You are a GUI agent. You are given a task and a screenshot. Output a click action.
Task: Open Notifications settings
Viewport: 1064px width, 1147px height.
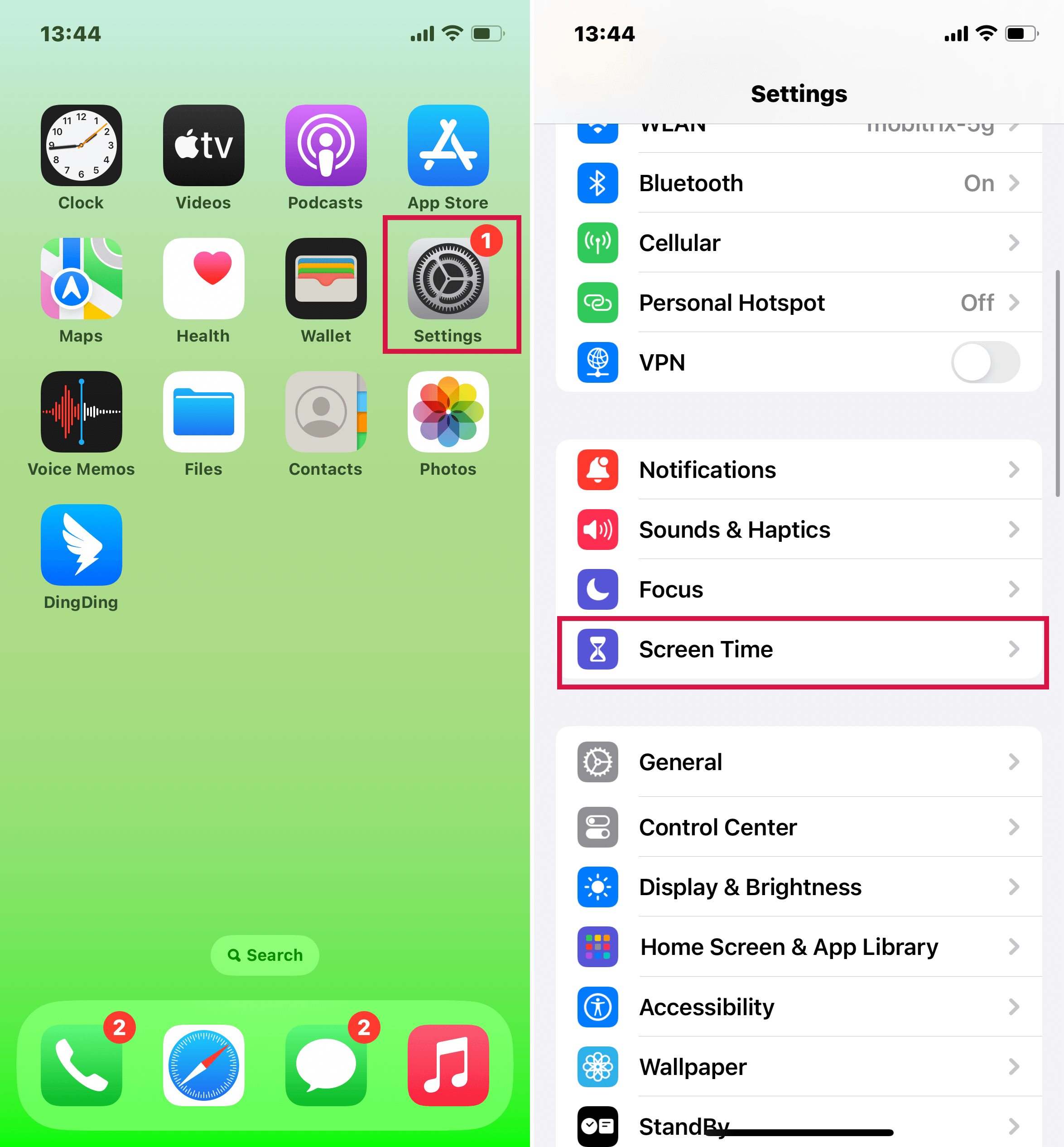[798, 470]
